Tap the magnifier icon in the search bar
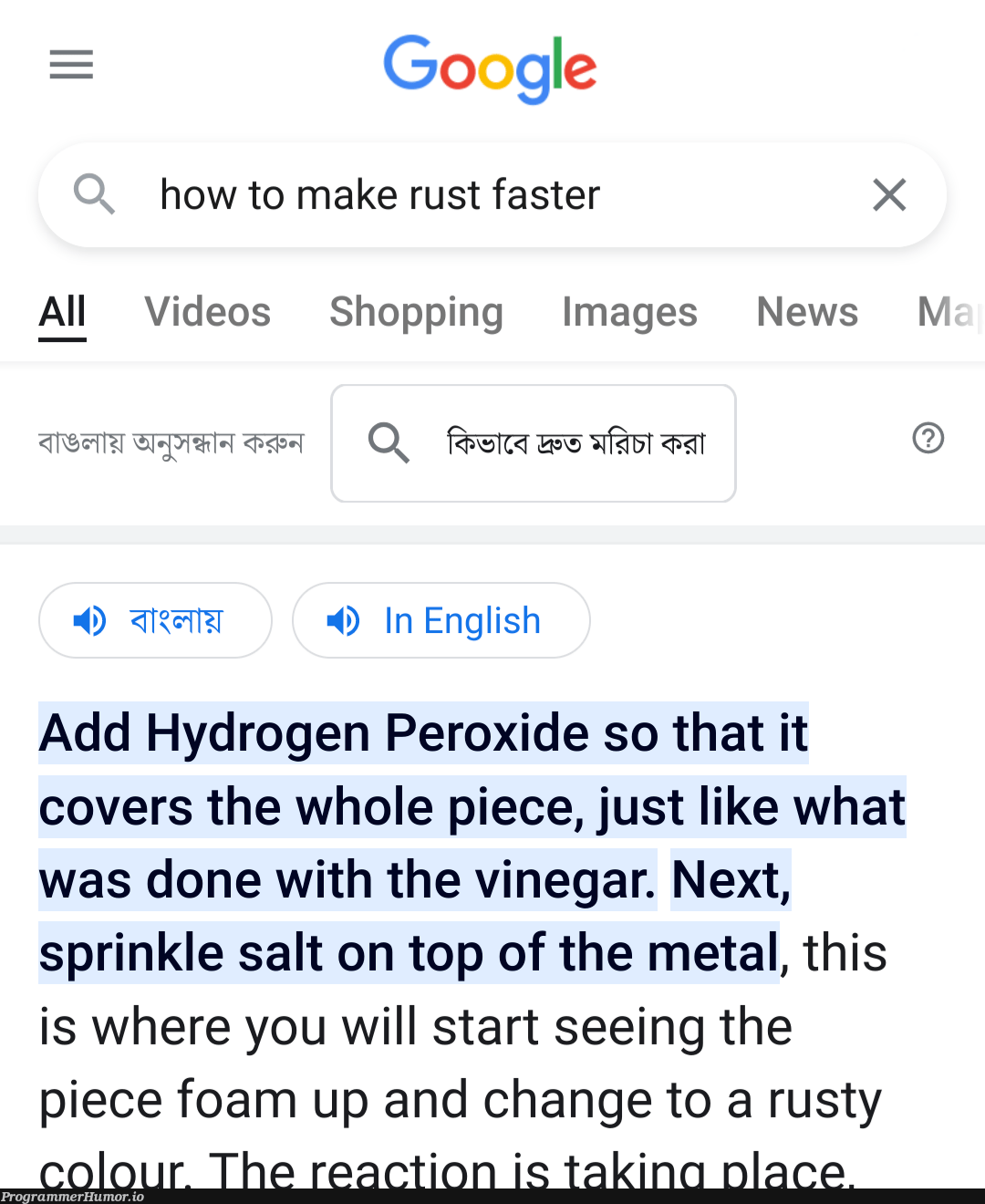The image size is (985, 1204). pos(94,195)
